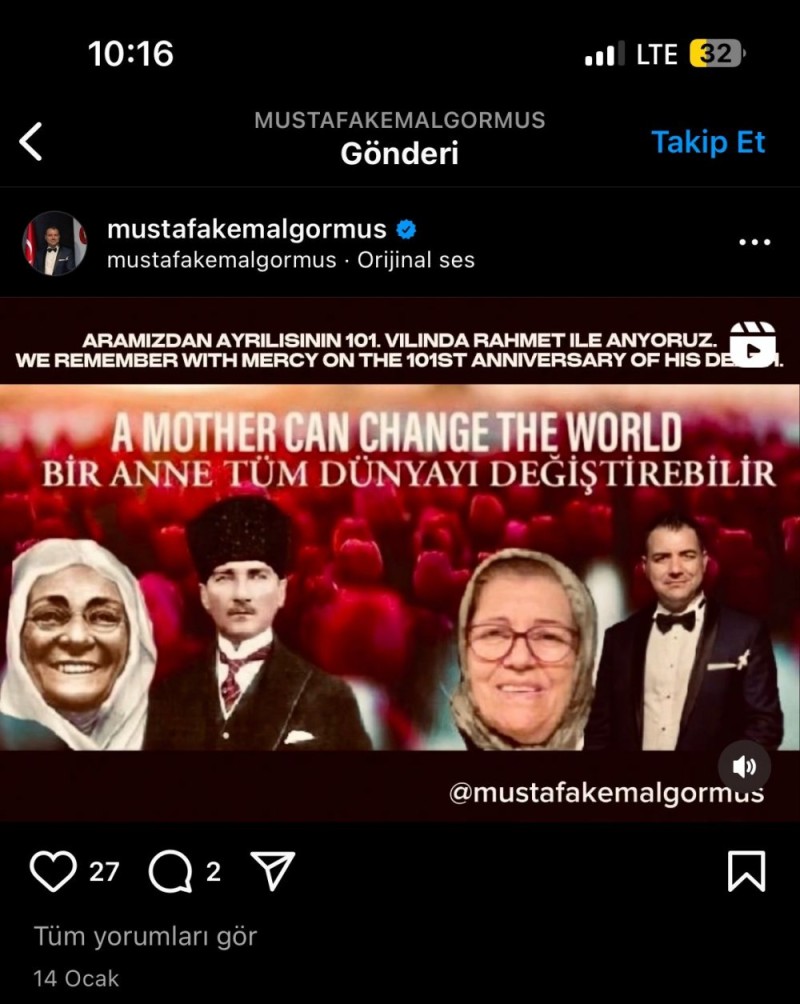The height and width of the screenshot is (1004, 800).
Task: Tap Takip Et to follow the account
Action: coord(708,142)
